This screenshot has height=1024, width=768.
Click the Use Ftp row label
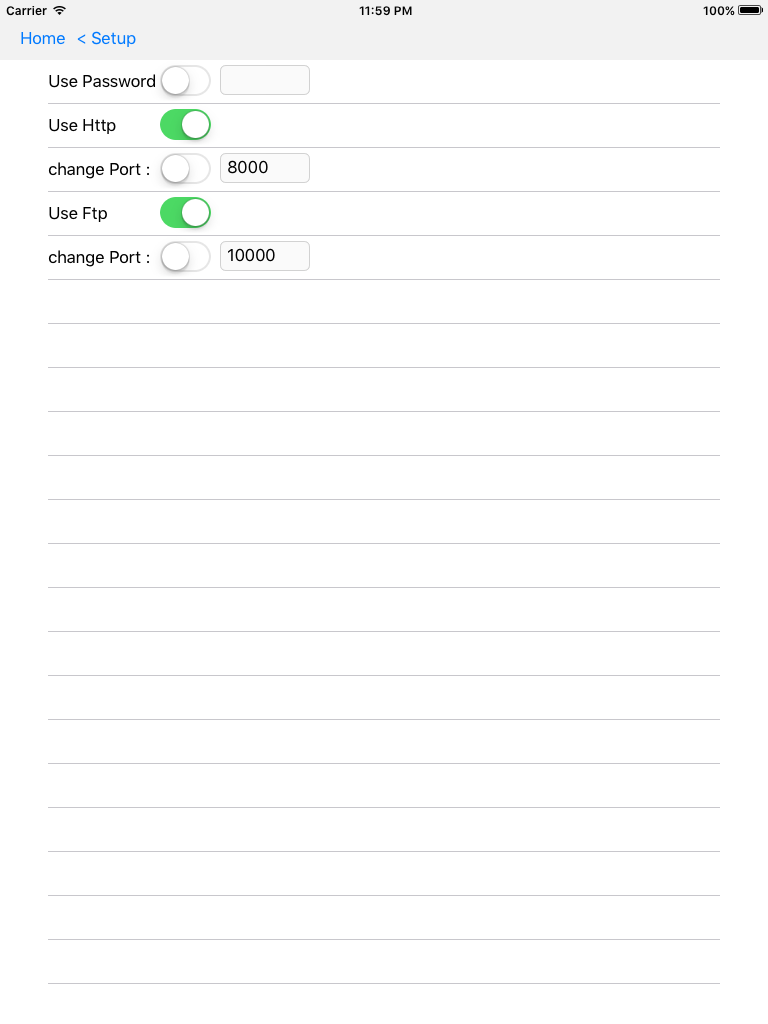(x=77, y=213)
